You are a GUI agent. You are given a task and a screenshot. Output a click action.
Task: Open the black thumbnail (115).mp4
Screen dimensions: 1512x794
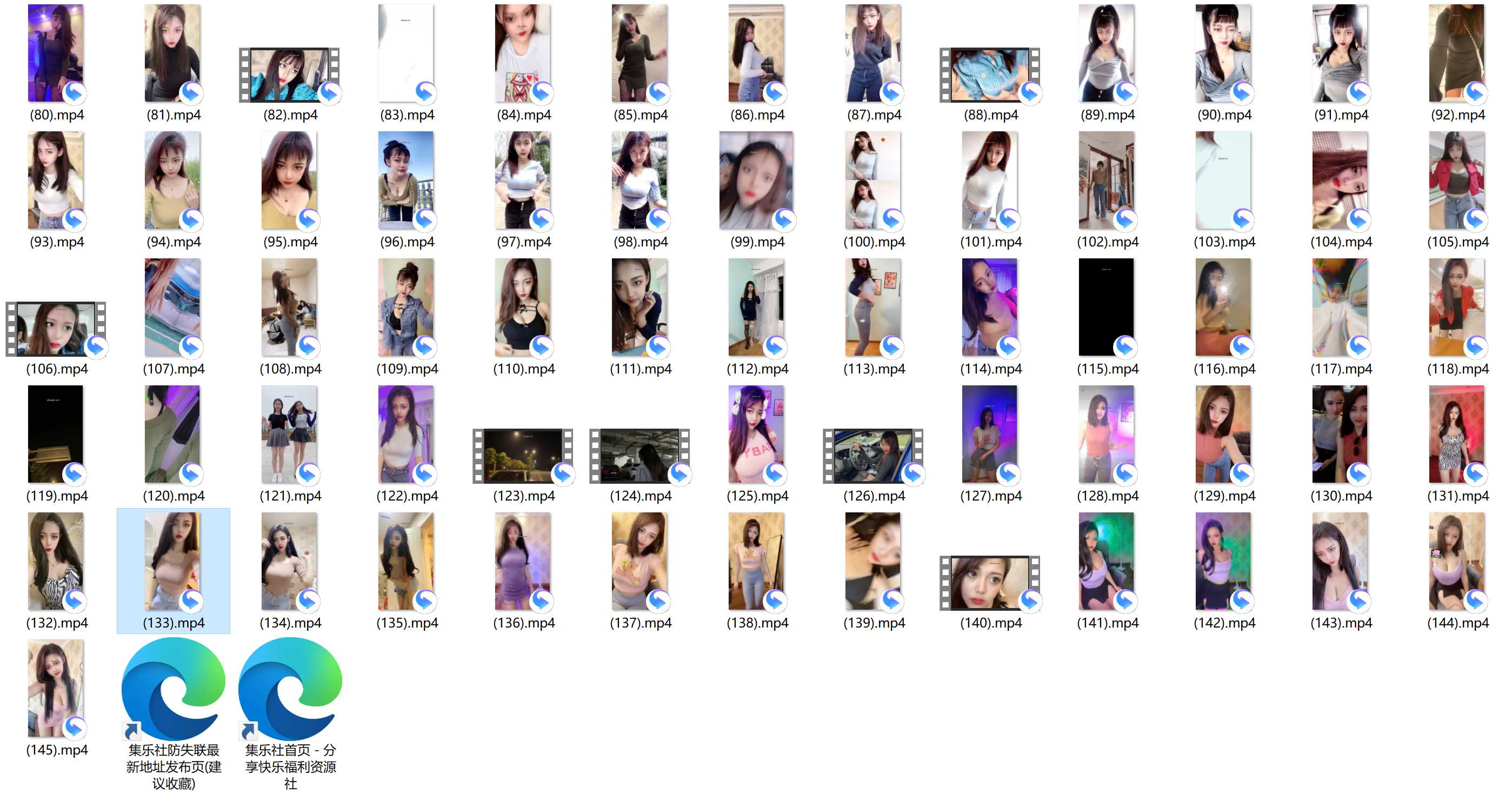pos(1107,308)
